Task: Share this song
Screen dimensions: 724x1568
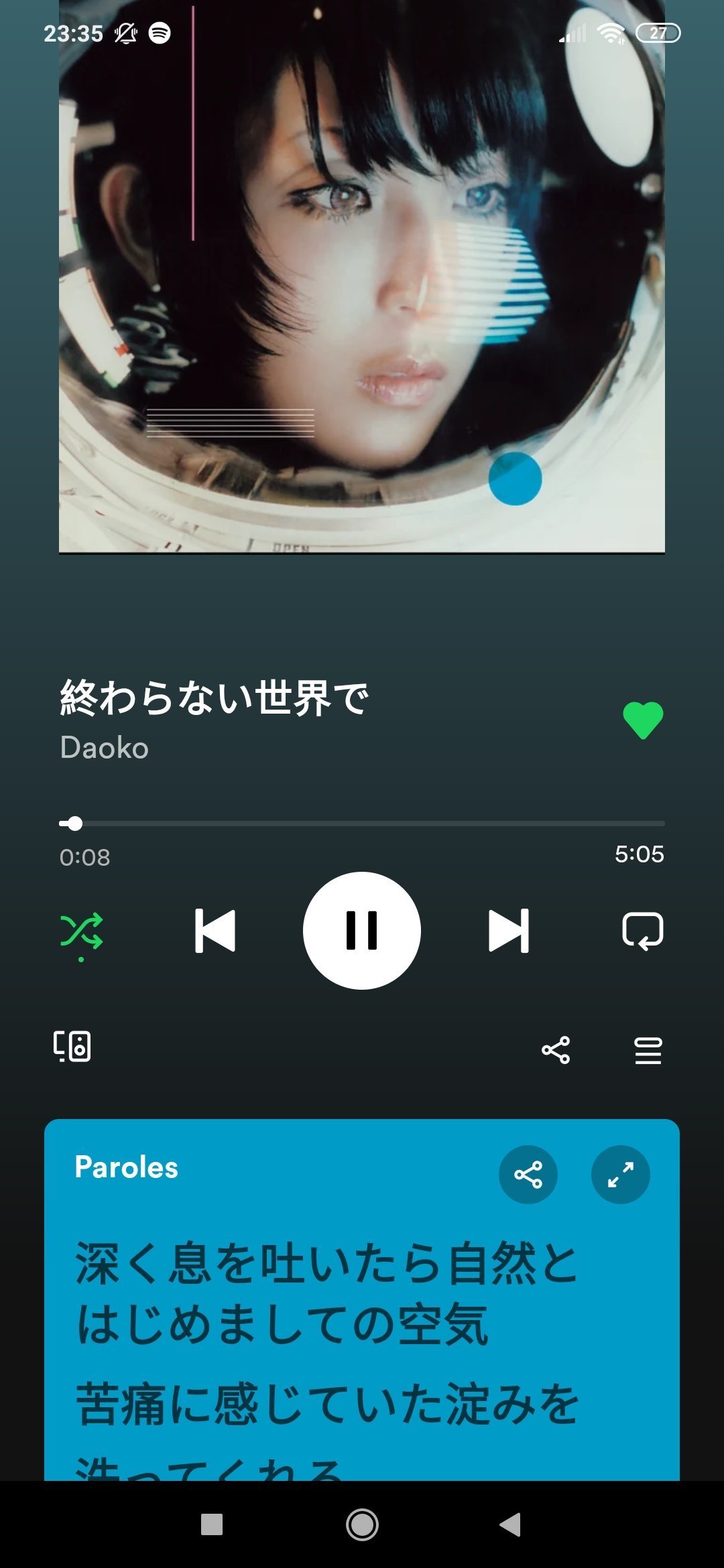Action: tap(556, 1050)
